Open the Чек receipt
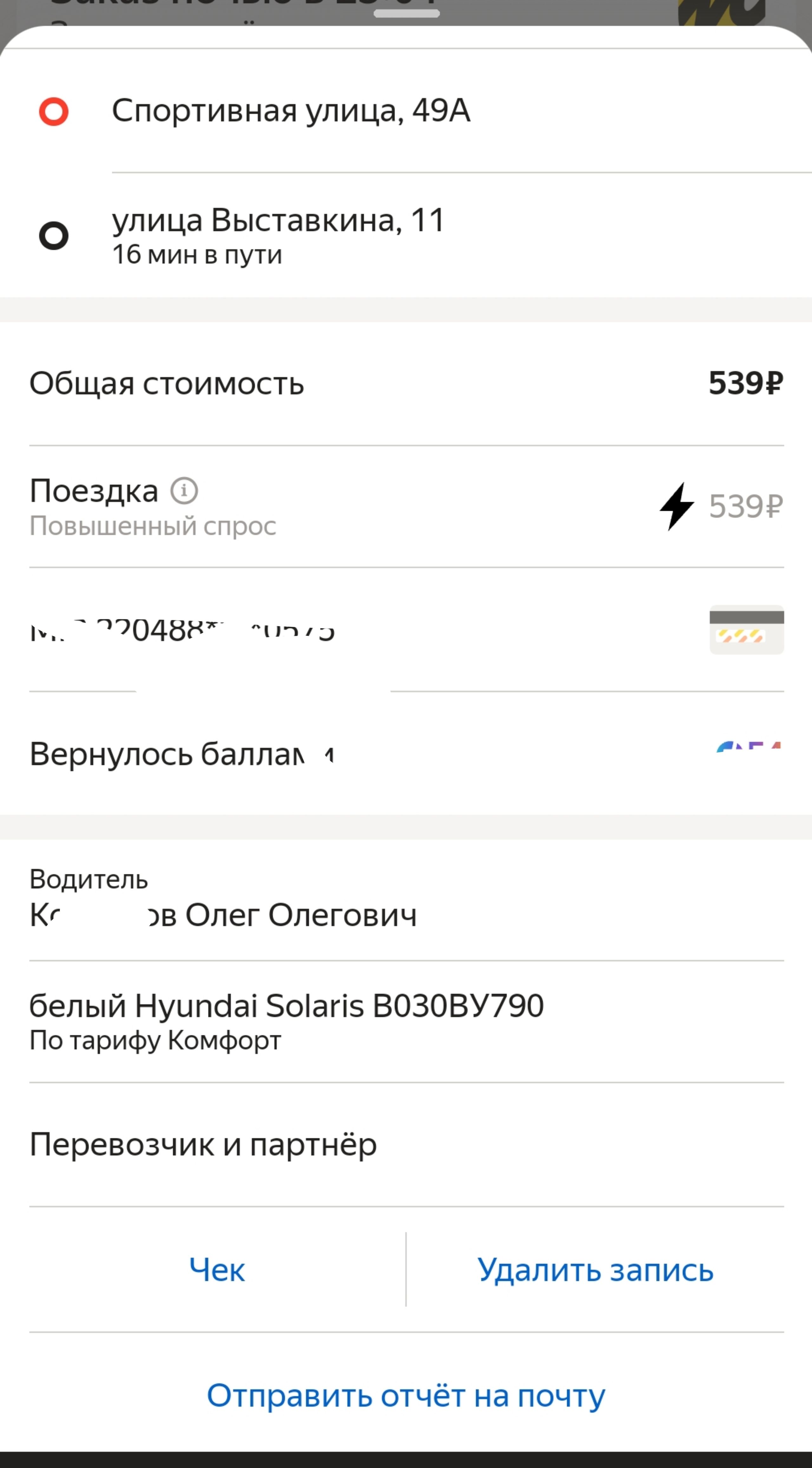 217,1270
